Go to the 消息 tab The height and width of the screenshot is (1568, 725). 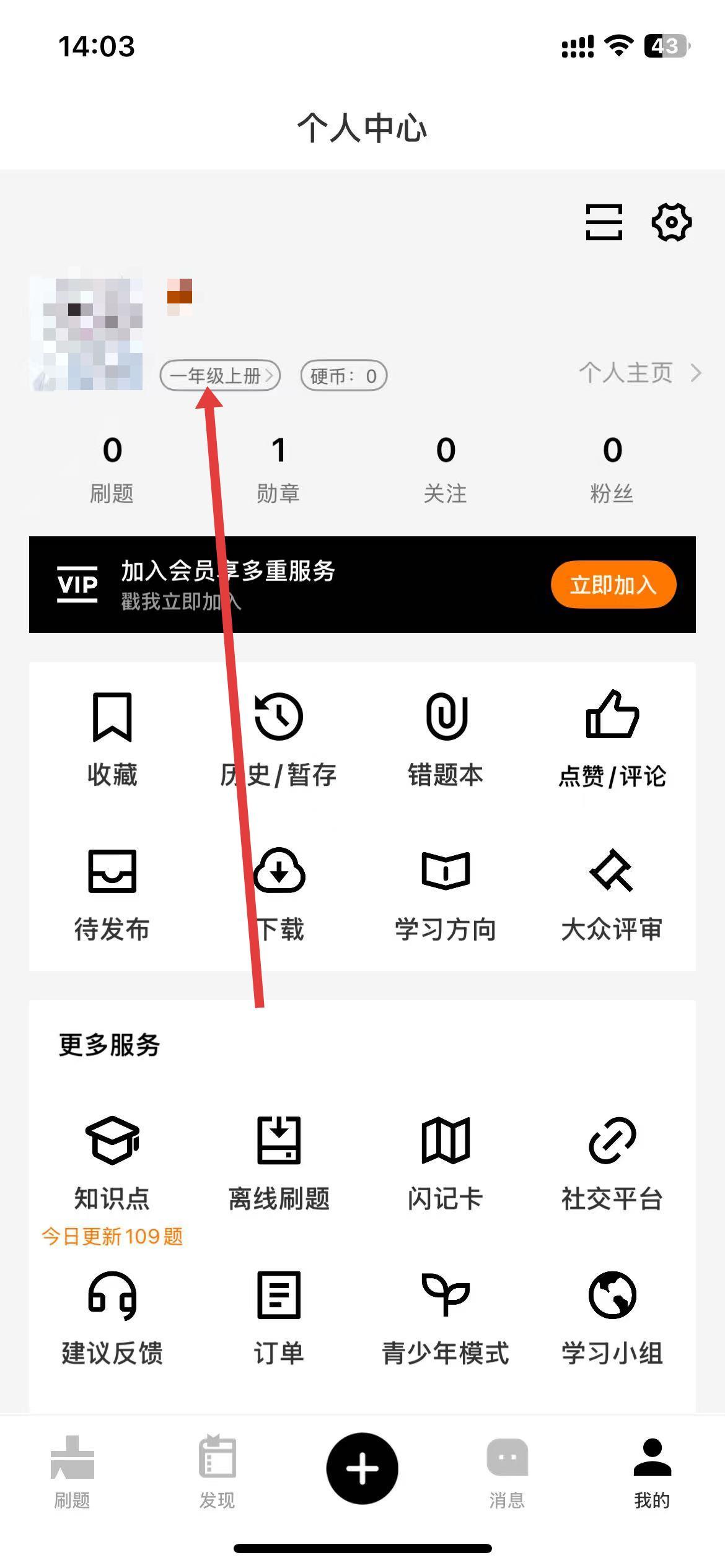[507, 1471]
